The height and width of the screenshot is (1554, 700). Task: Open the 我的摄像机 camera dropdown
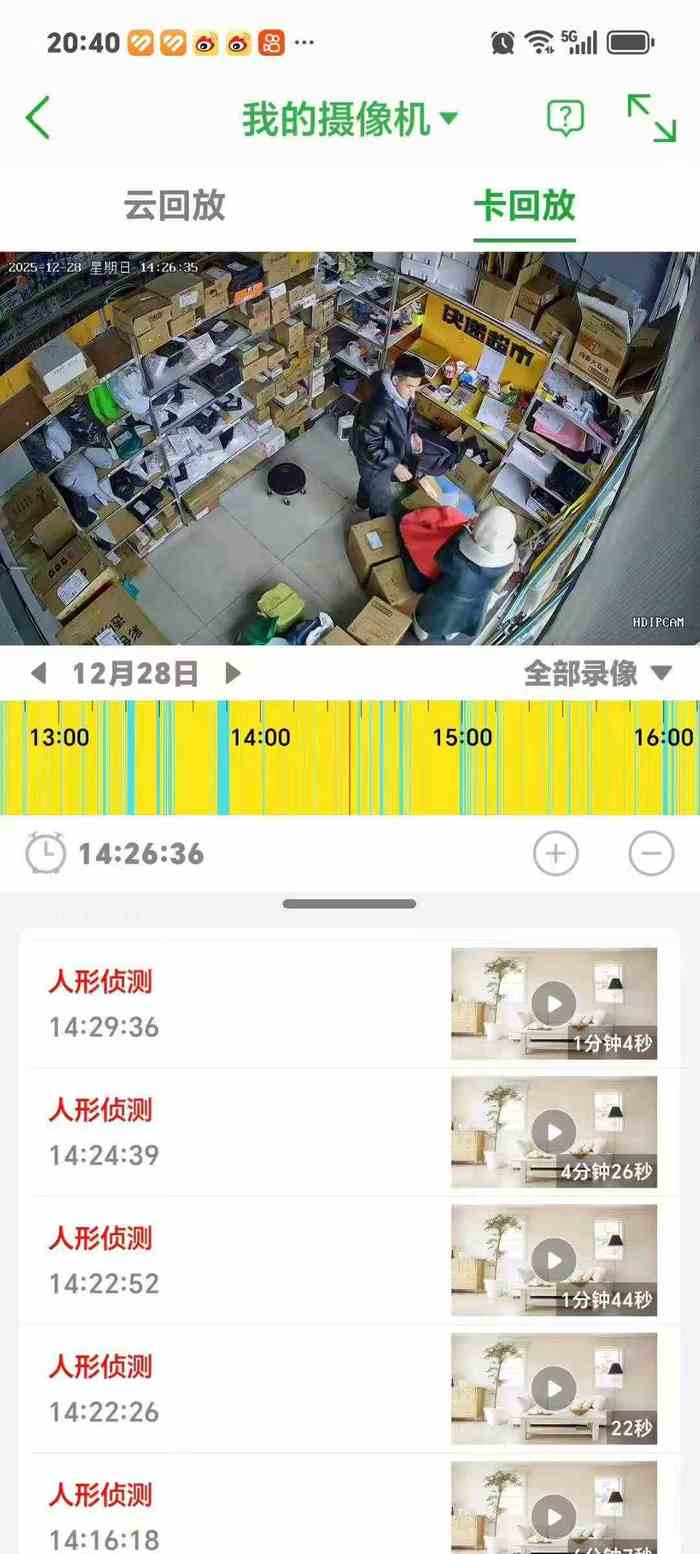point(349,119)
